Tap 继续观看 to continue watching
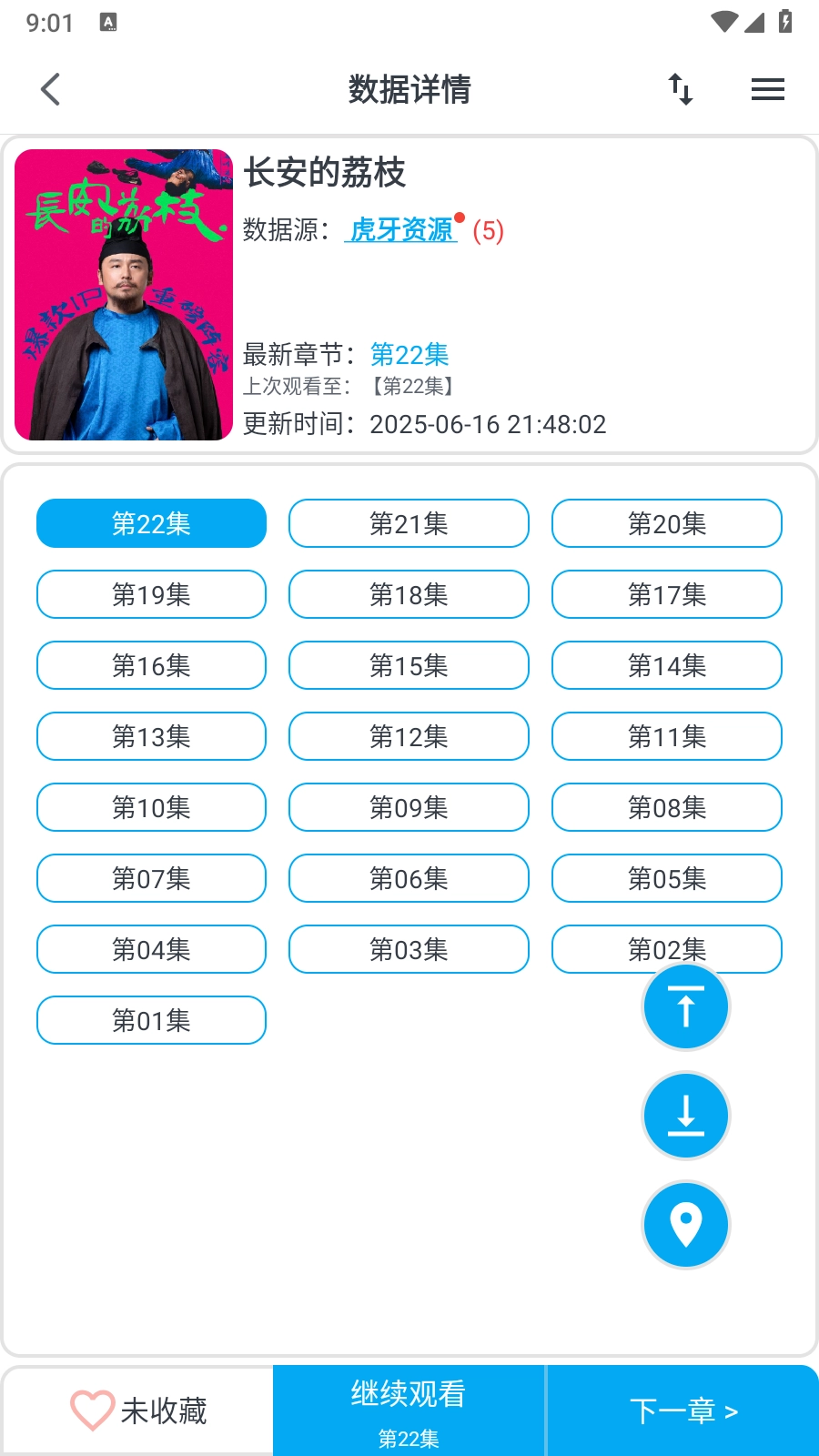Screen dimensions: 819x1456 click(x=408, y=1395)
